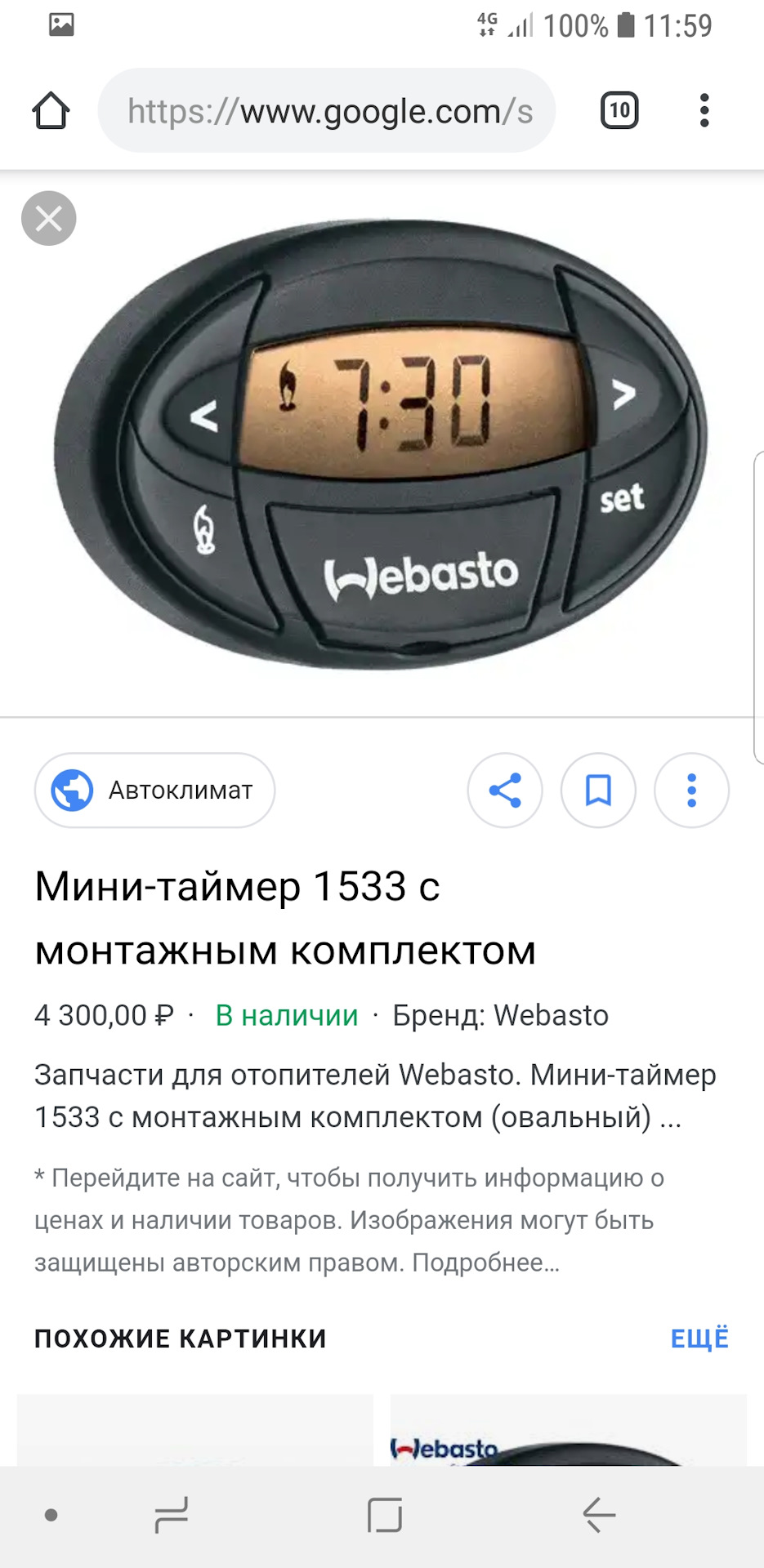The height and width of the screenshot is (1568, 764).
Task: Open the tab switcher showing 10 tabs
Action: point(619,110)
